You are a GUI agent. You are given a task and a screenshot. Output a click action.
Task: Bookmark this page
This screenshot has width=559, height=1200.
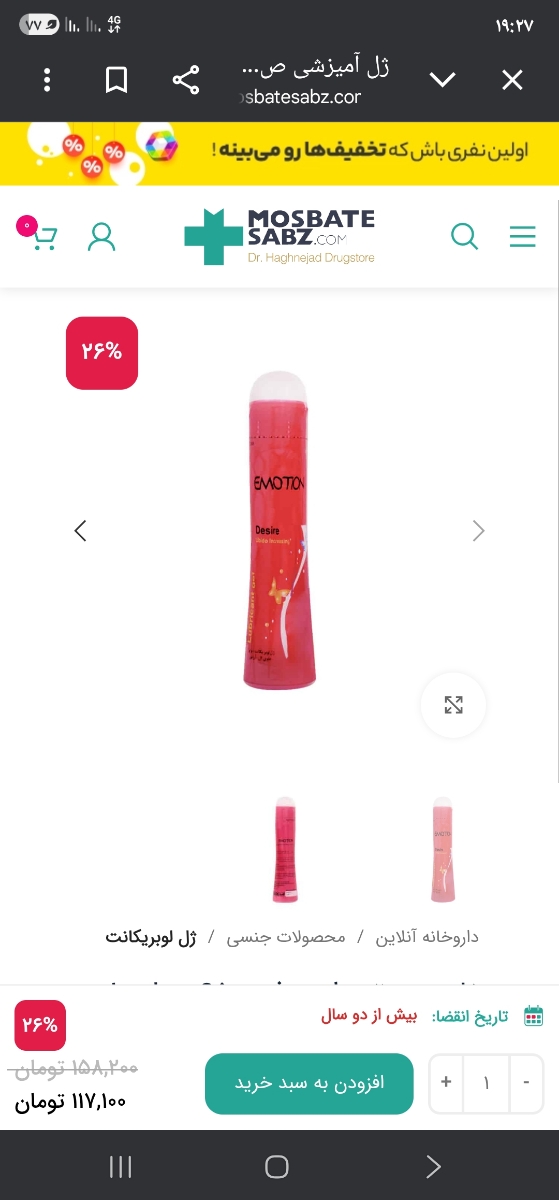pos(117,81)
